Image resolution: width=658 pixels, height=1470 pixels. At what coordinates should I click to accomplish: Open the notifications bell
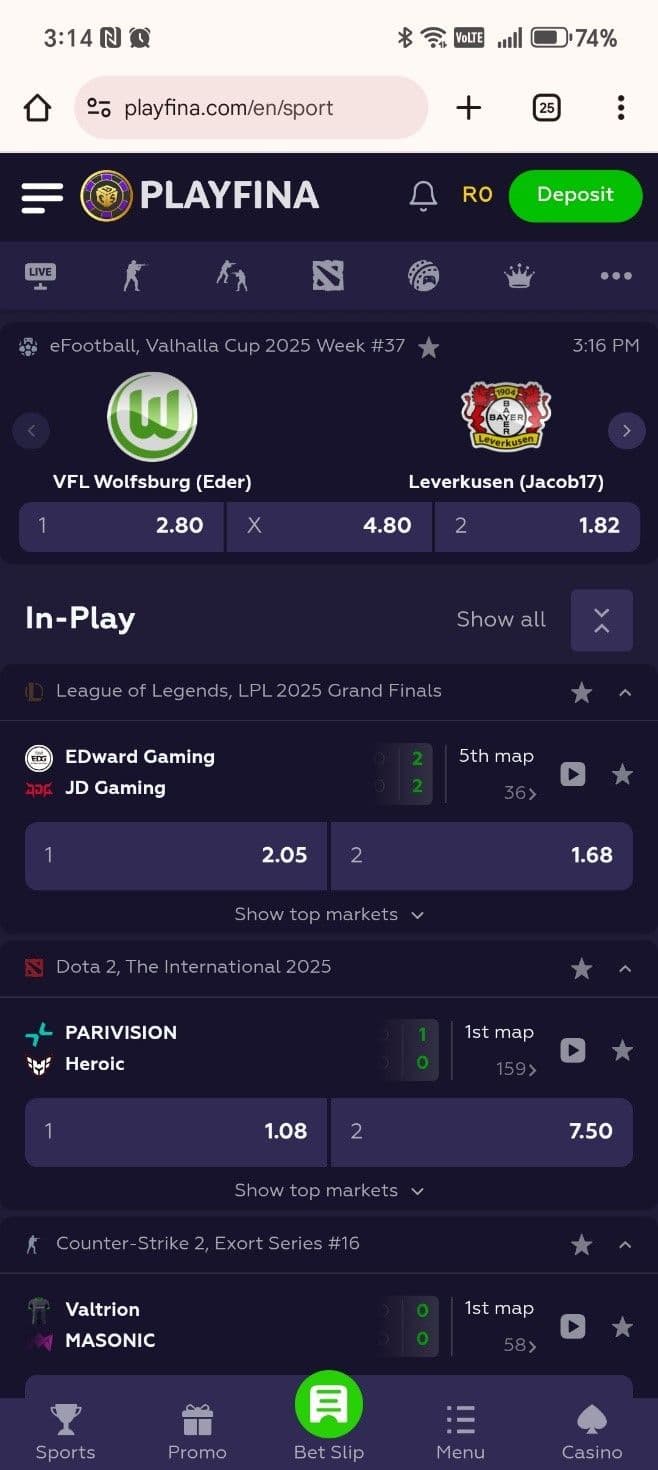(x=423, y=195)
